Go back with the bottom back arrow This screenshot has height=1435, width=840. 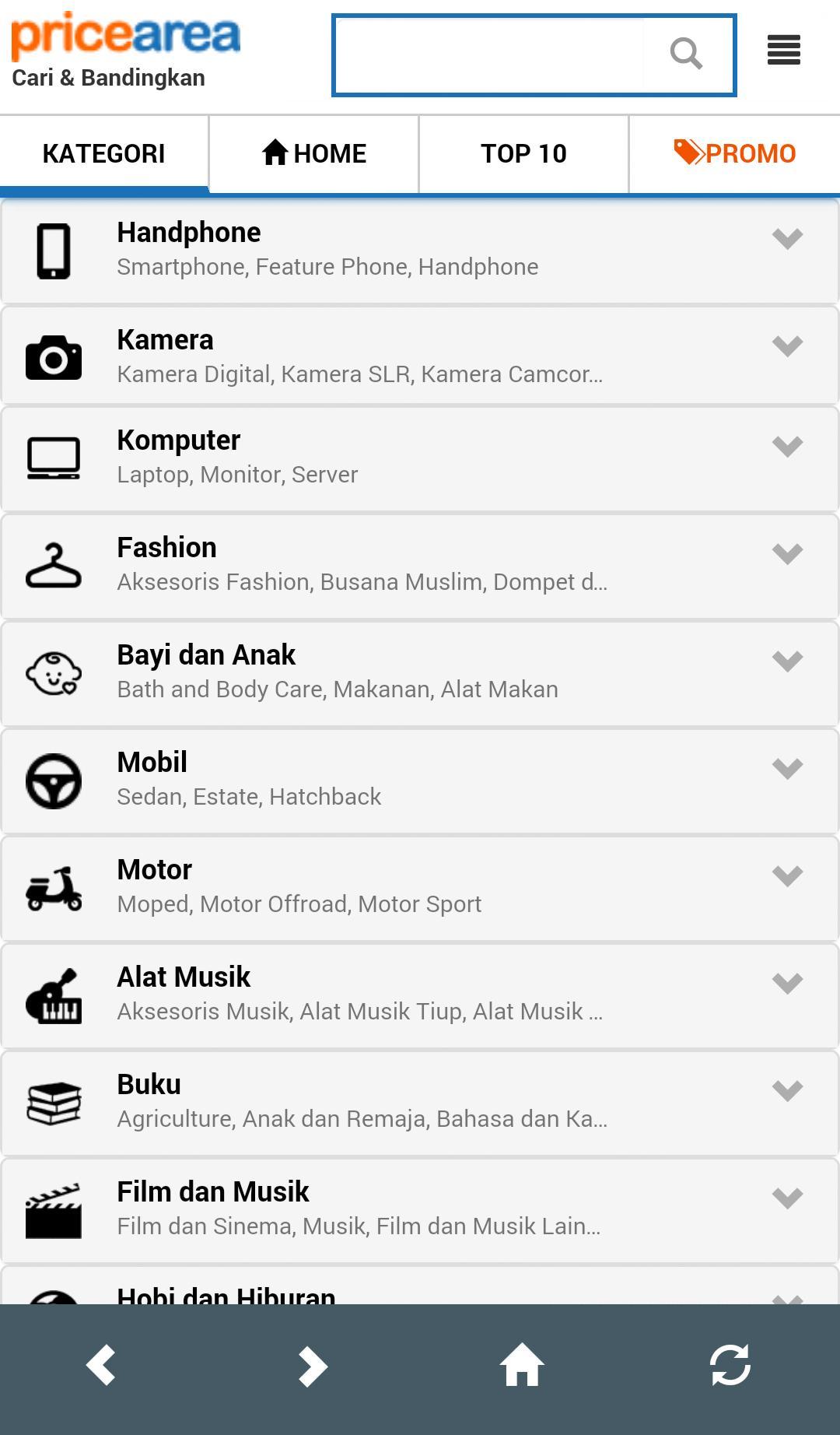point(102,1366)
